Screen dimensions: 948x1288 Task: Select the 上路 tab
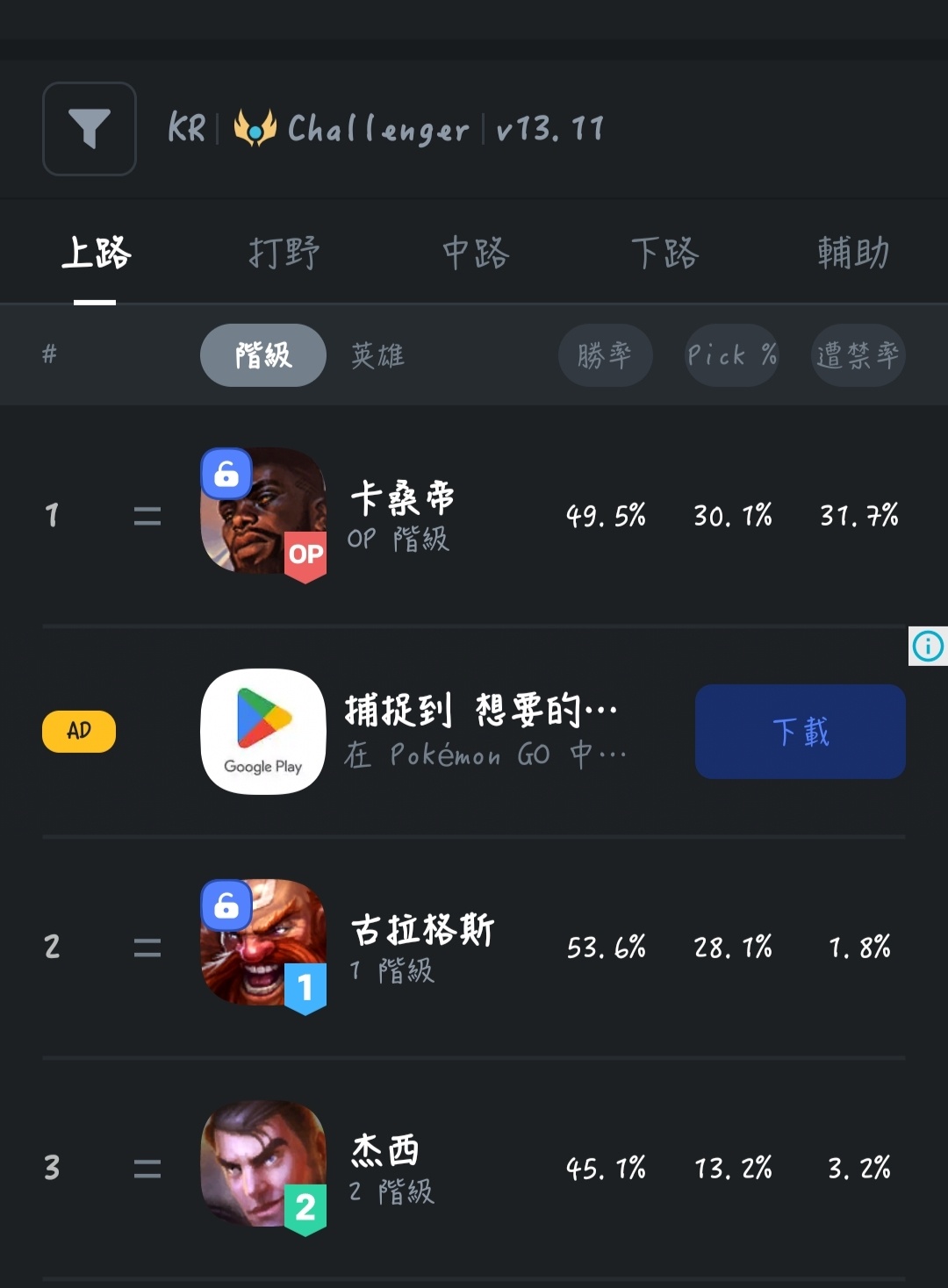click(96, 254)
